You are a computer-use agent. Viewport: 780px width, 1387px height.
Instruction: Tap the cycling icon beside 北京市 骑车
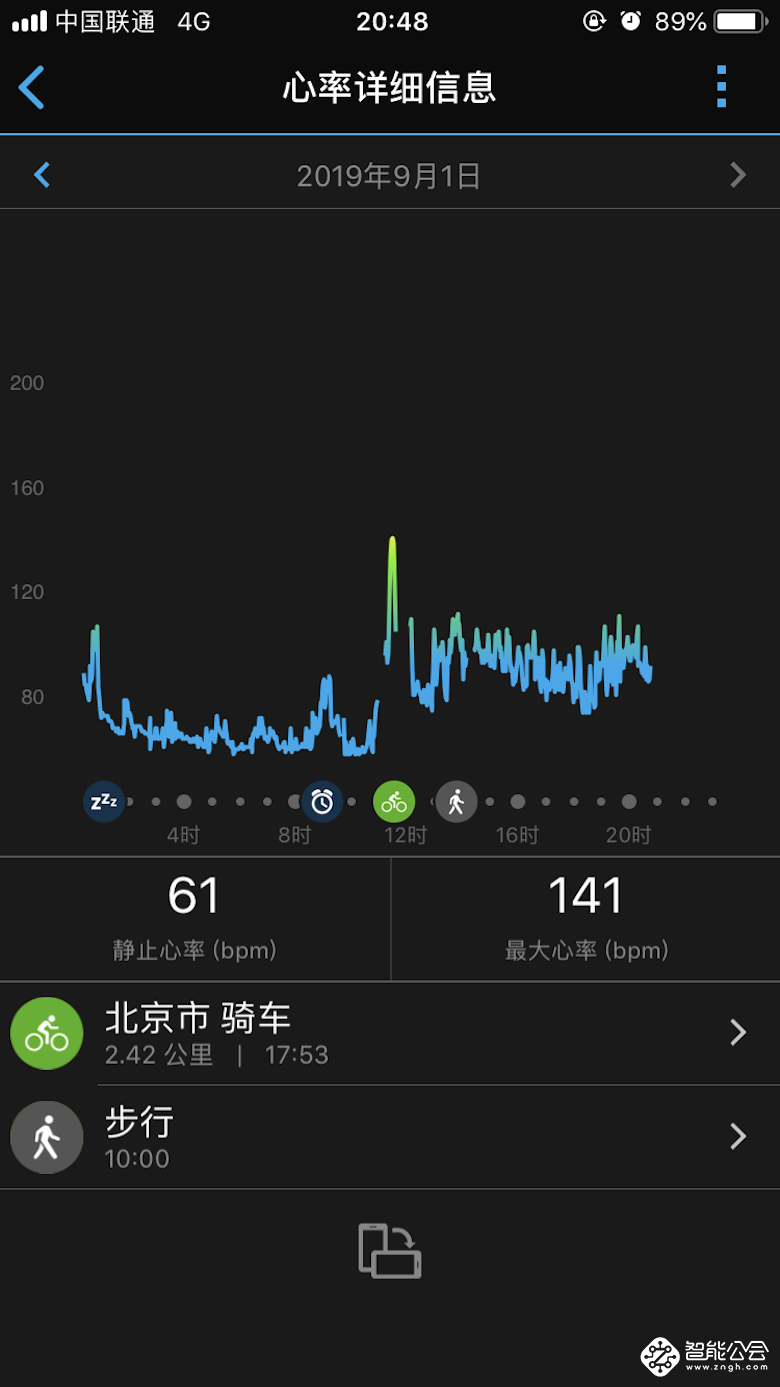coord(46,1032)
